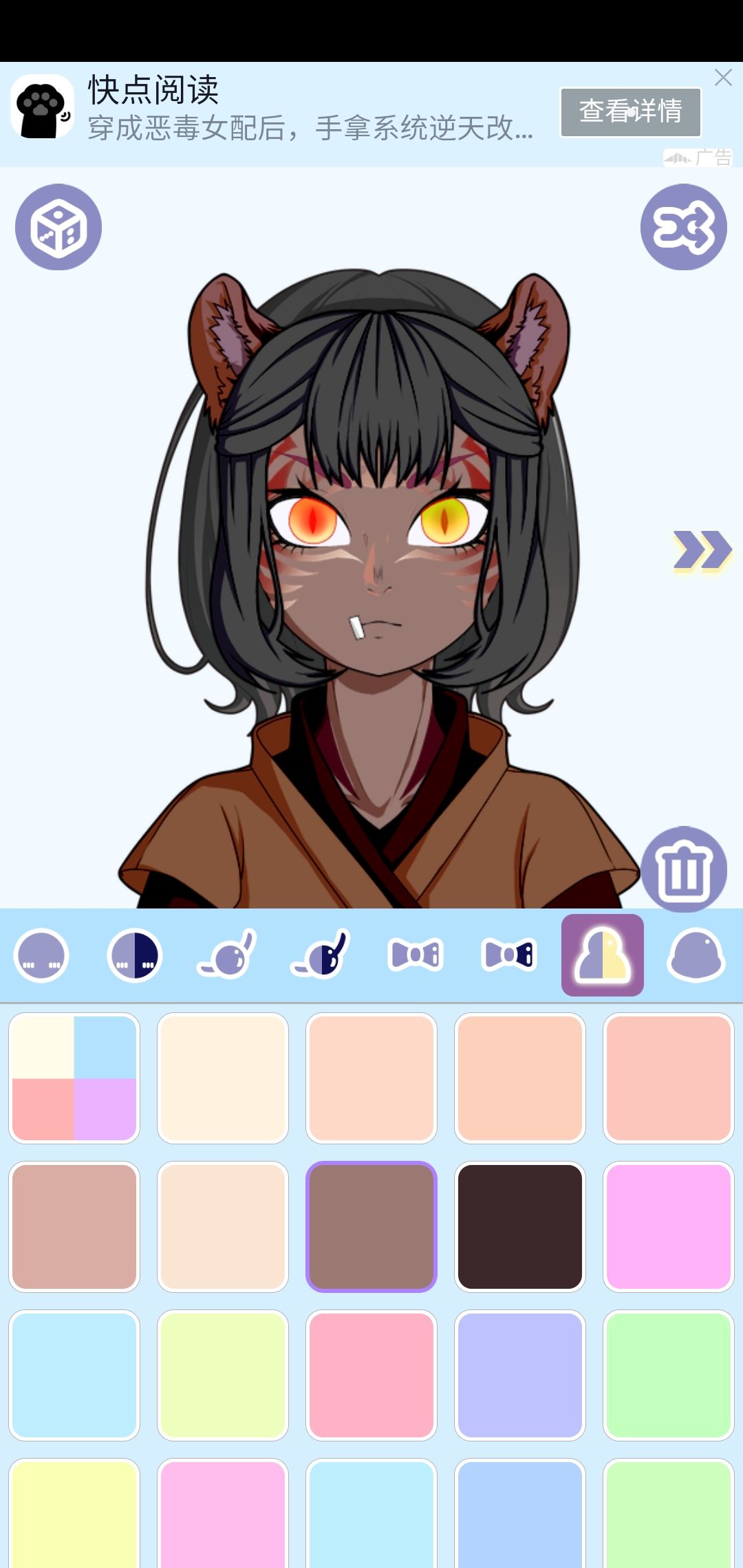Image resolution: width=743 pixels, height=1568 pixels.
Task: Select the cream ivory skin swatch
Action: click(x=223, y=1078)
